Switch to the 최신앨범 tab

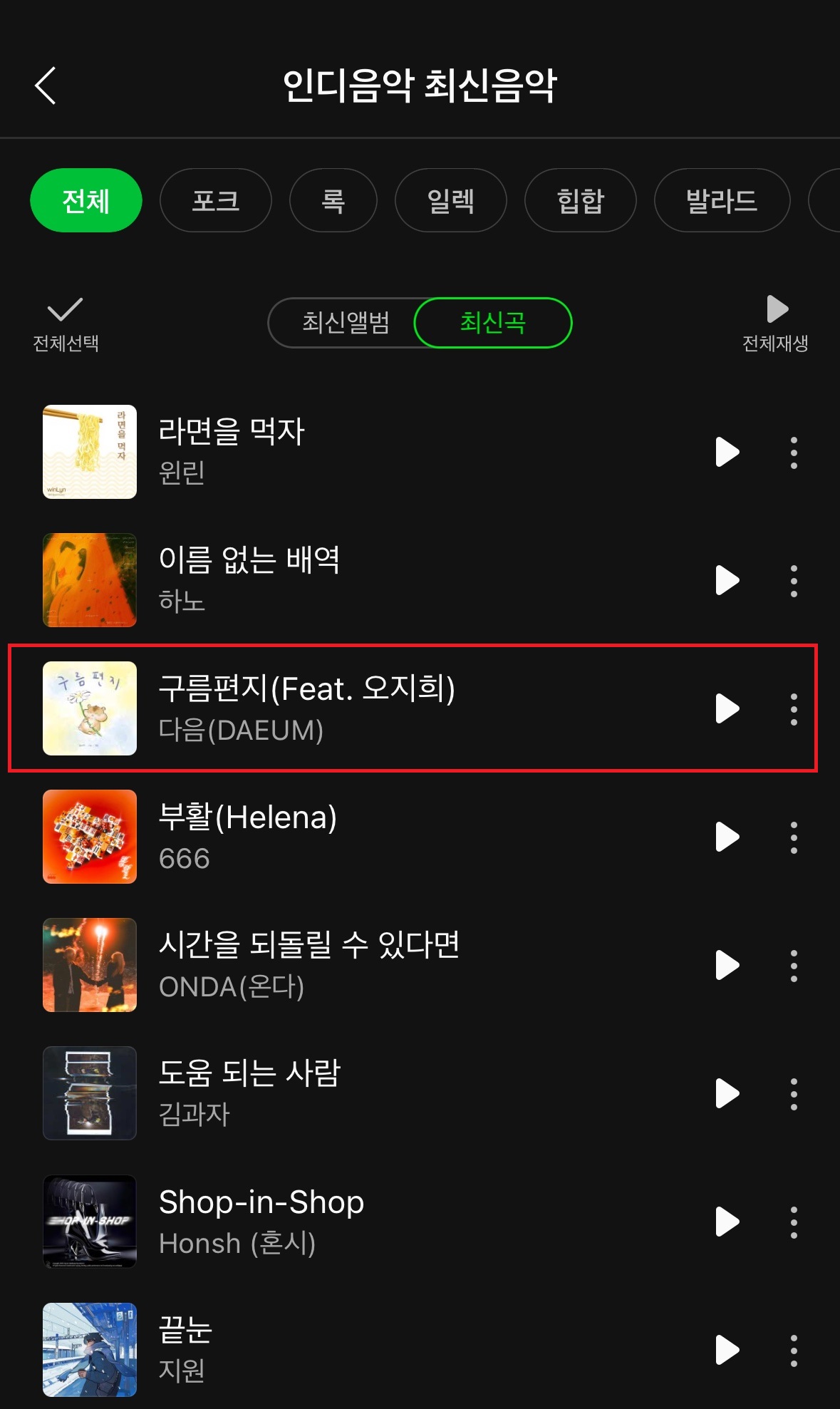(346, 323)
